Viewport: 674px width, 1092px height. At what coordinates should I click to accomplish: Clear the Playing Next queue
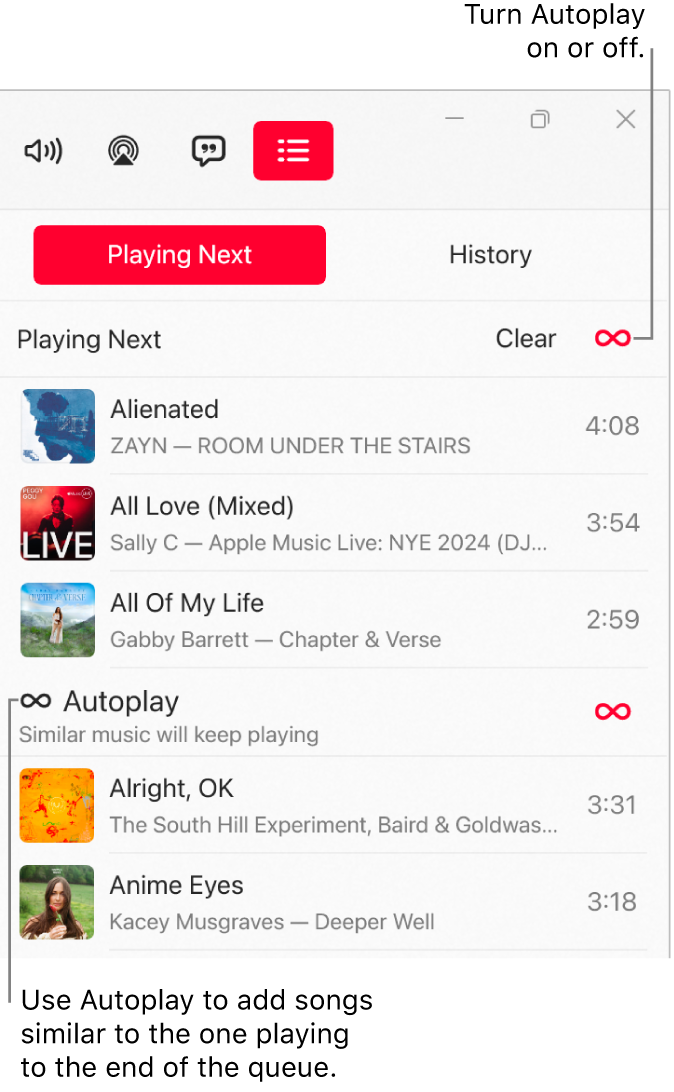coord(525,339)
